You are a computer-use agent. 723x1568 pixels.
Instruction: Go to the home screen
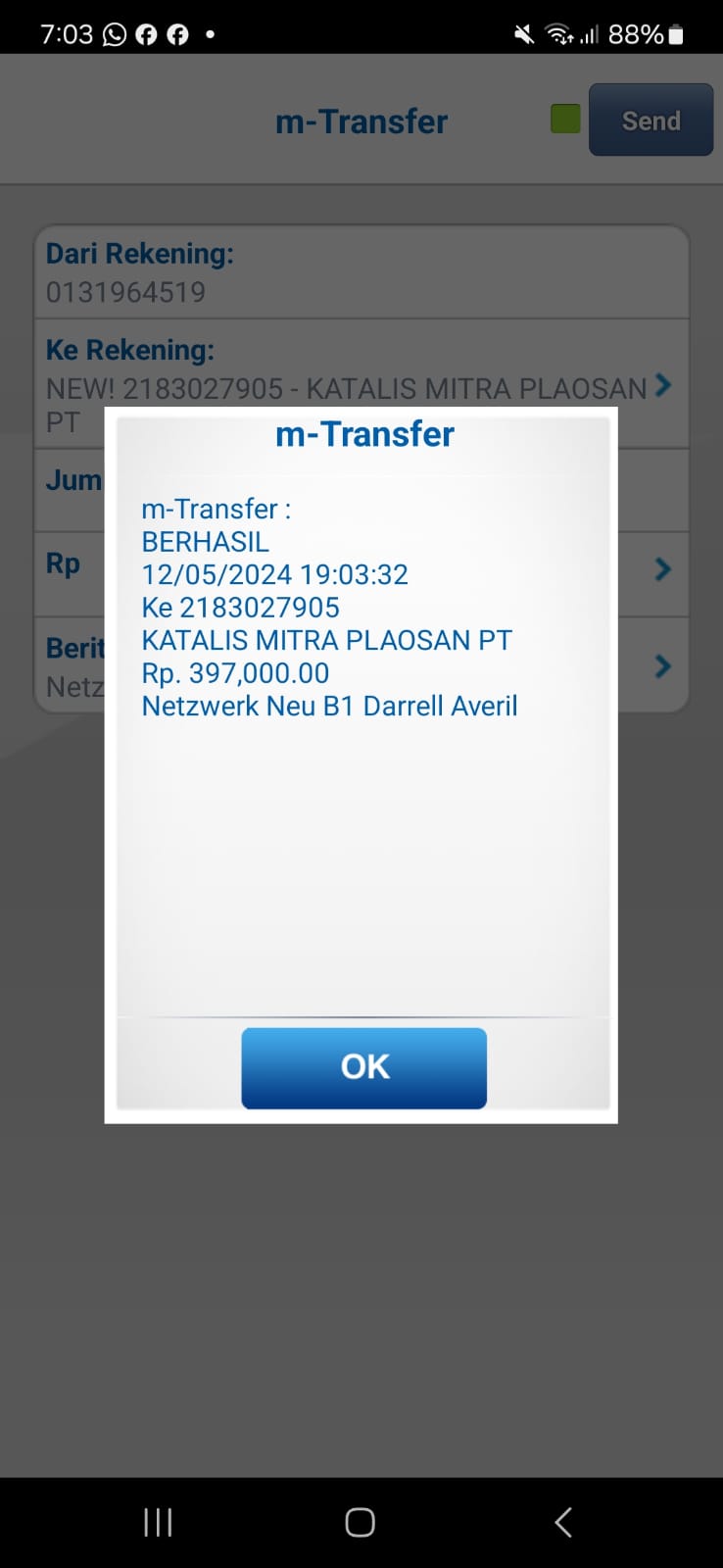point(361,1522)
